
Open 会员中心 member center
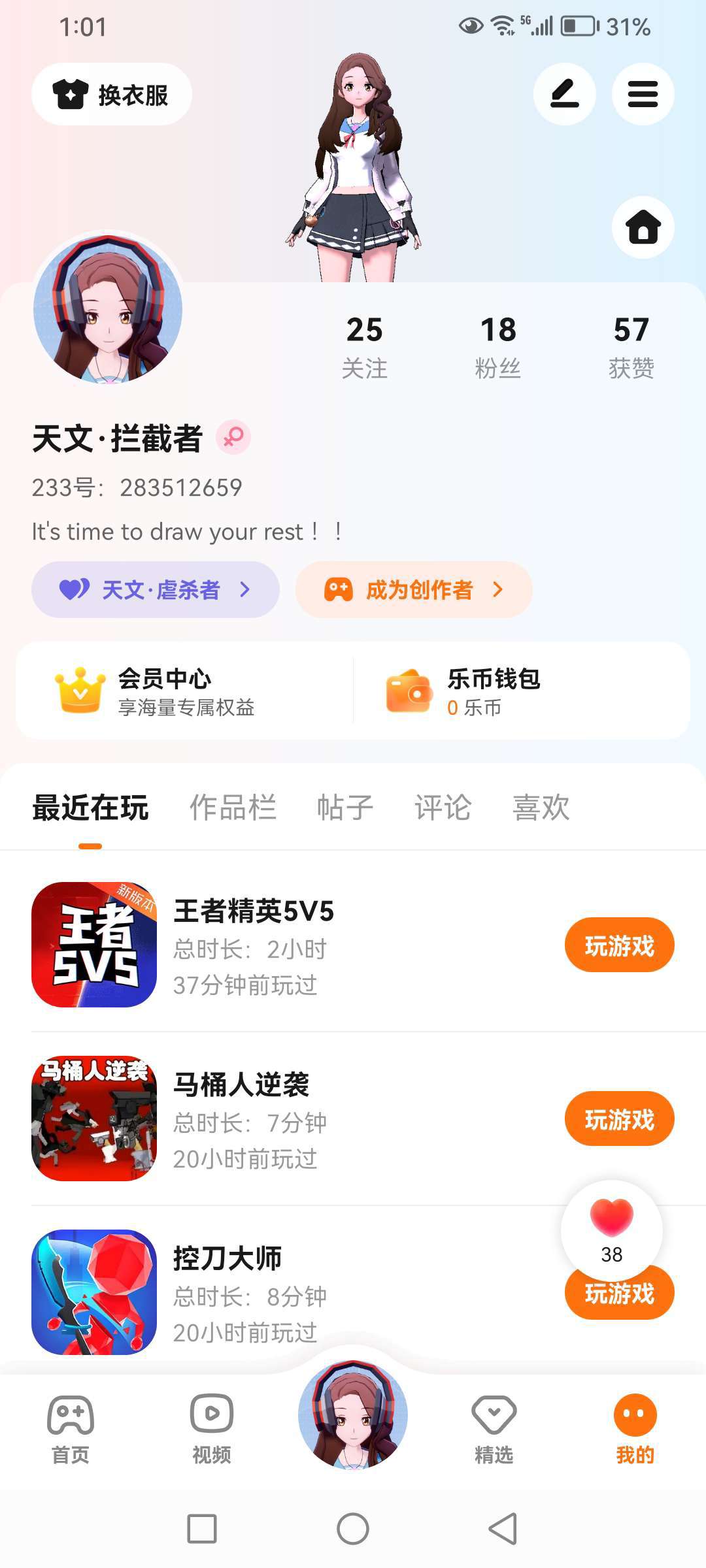185,691
